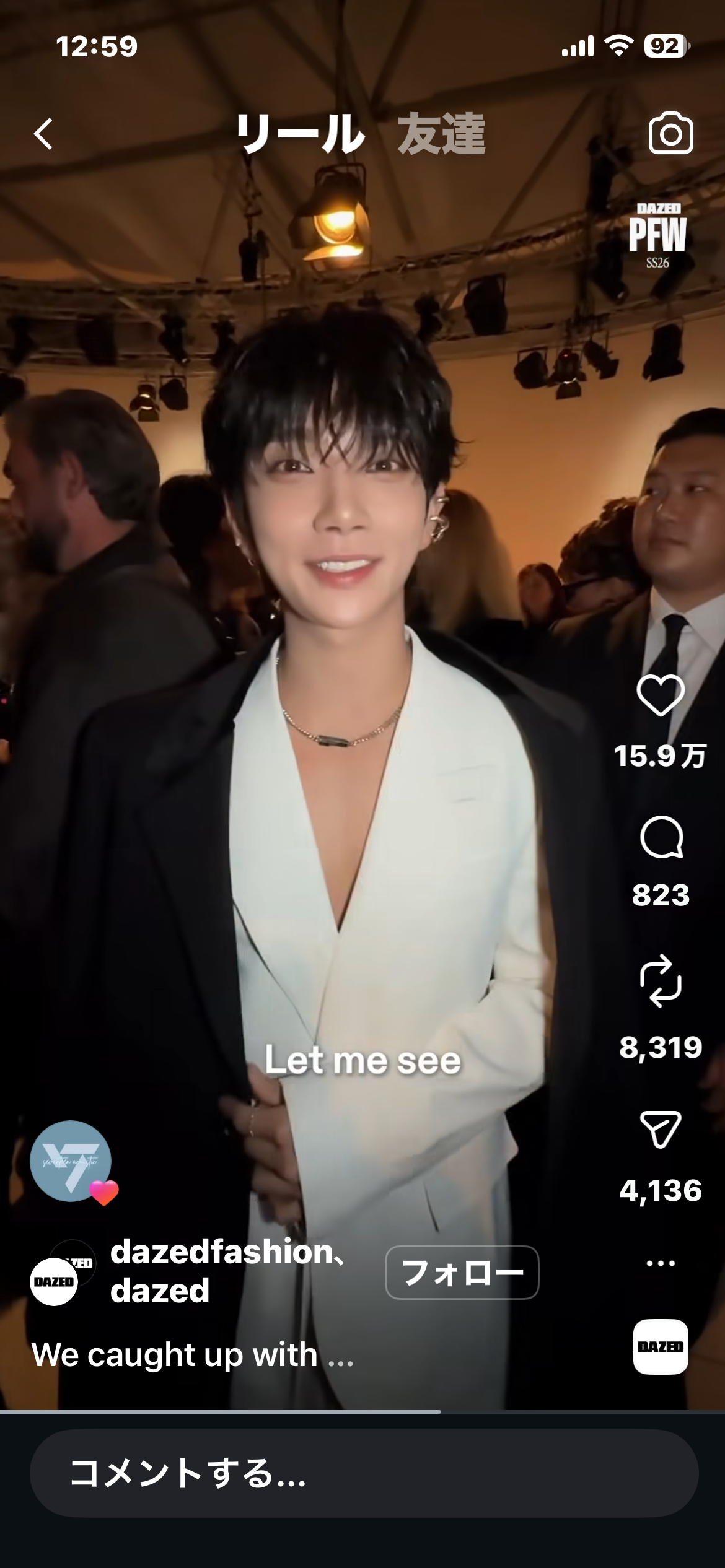Viewport: 725px width, 1568px height.
Task: Expand the caption "We caught up with ..."
Action: tap(192, 1355)
